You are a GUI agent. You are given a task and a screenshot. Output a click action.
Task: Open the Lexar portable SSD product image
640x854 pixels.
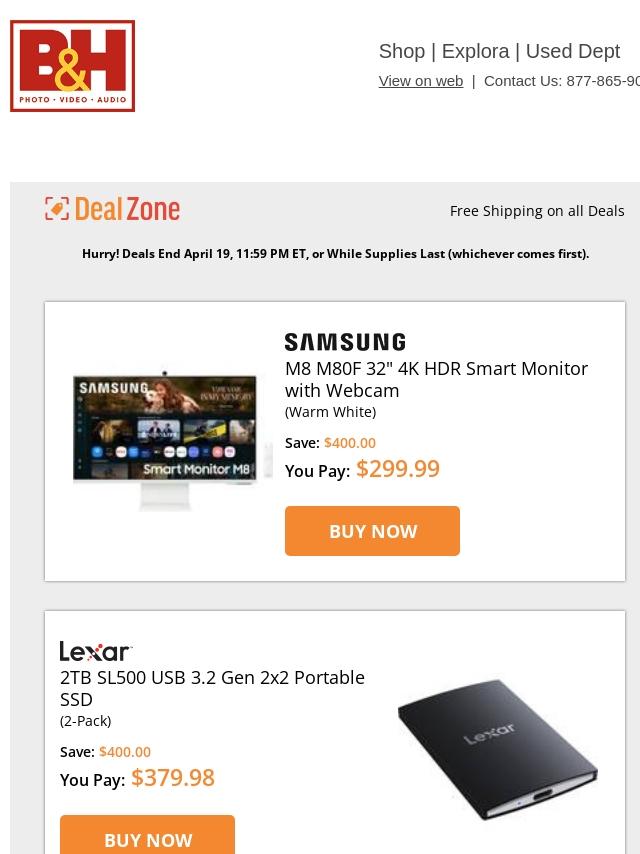click(x=497, y=748)
